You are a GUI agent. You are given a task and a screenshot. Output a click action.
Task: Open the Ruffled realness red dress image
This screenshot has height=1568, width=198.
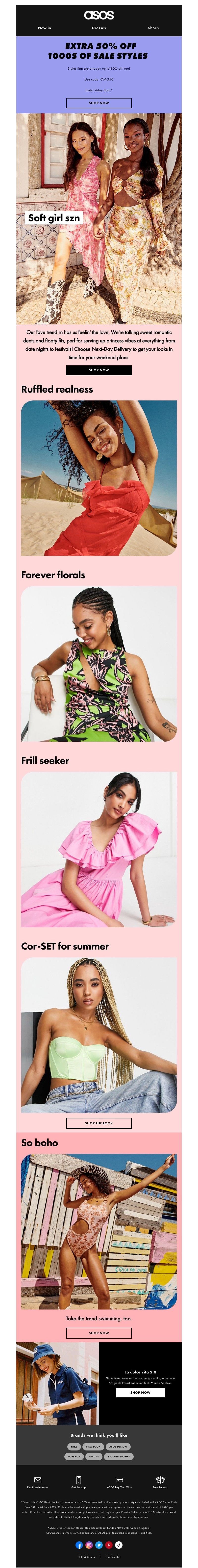[x=99, y=478]
